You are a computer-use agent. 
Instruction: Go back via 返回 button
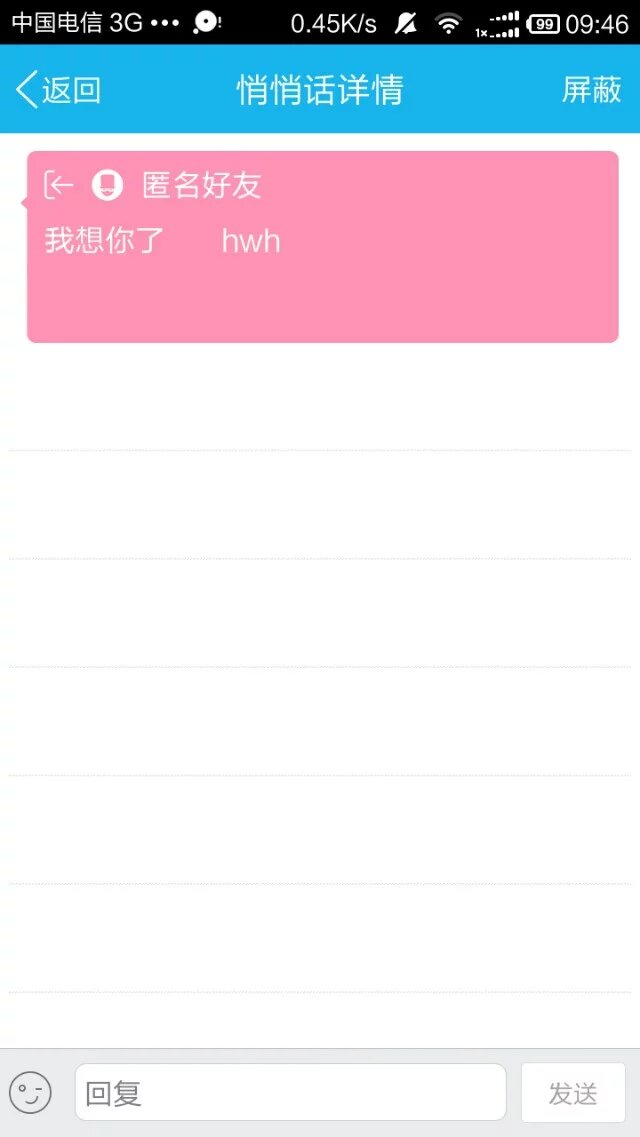pyautogui.click(x=58, y=90)
